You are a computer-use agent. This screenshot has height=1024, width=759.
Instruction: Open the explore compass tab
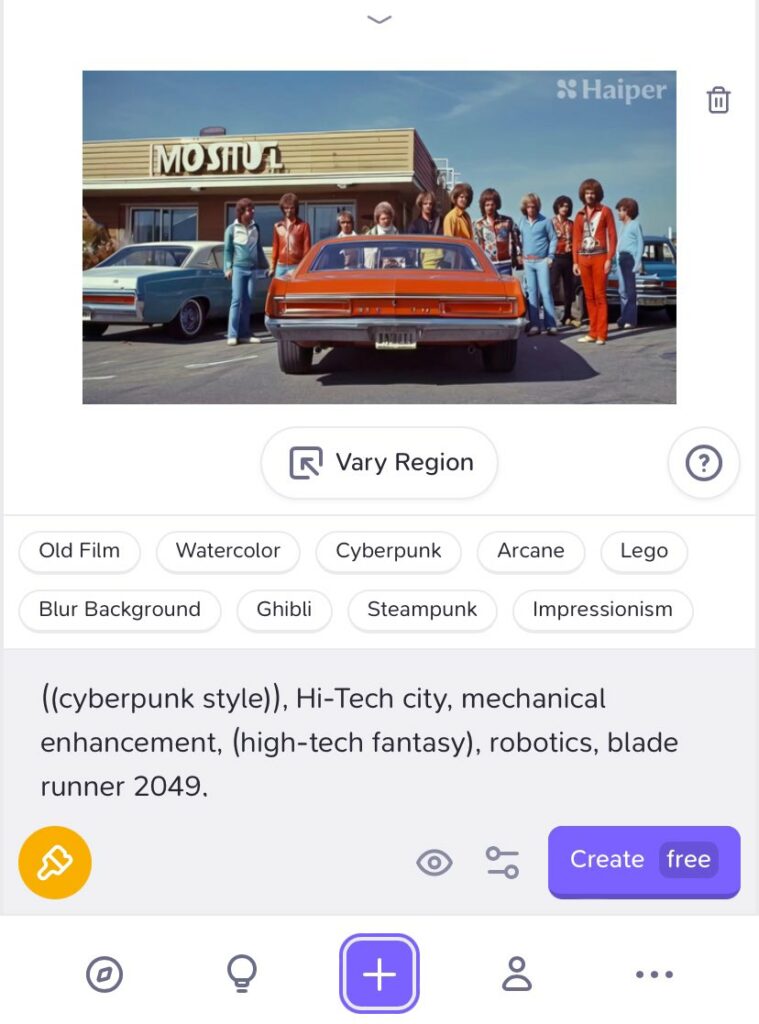[x=104, y=973]
